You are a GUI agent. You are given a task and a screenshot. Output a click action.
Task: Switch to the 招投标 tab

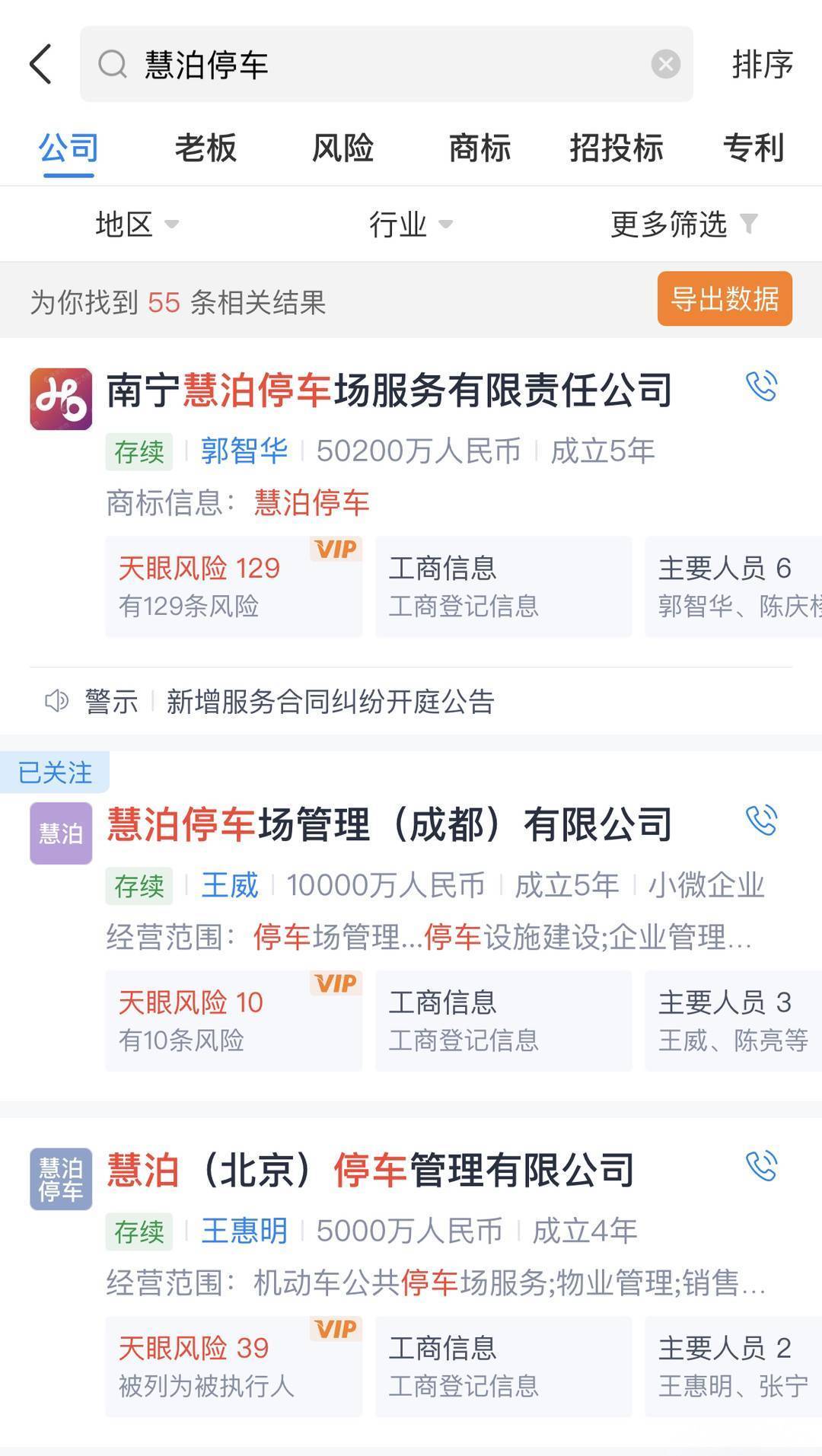coord(616,148)
